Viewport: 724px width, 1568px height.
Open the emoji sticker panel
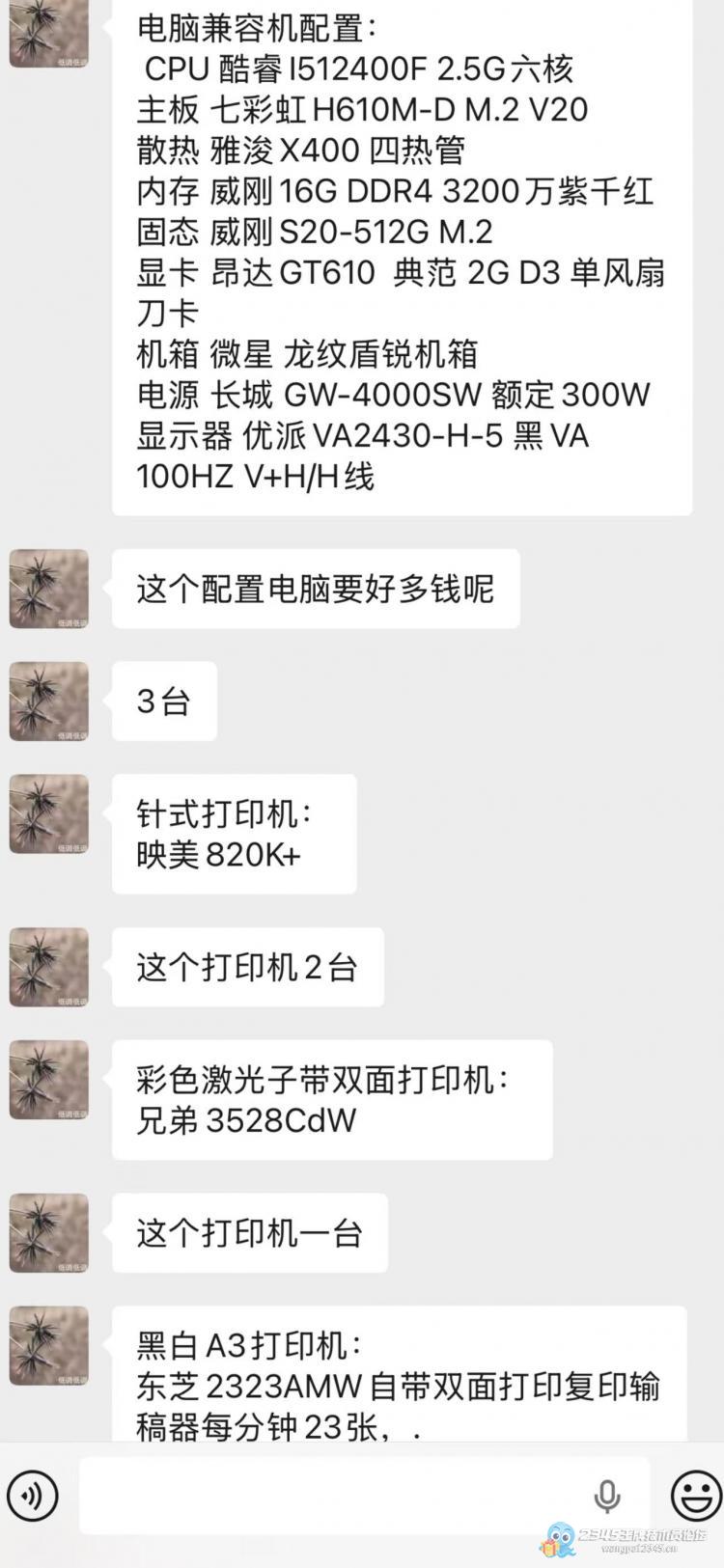click(695, 1497)
